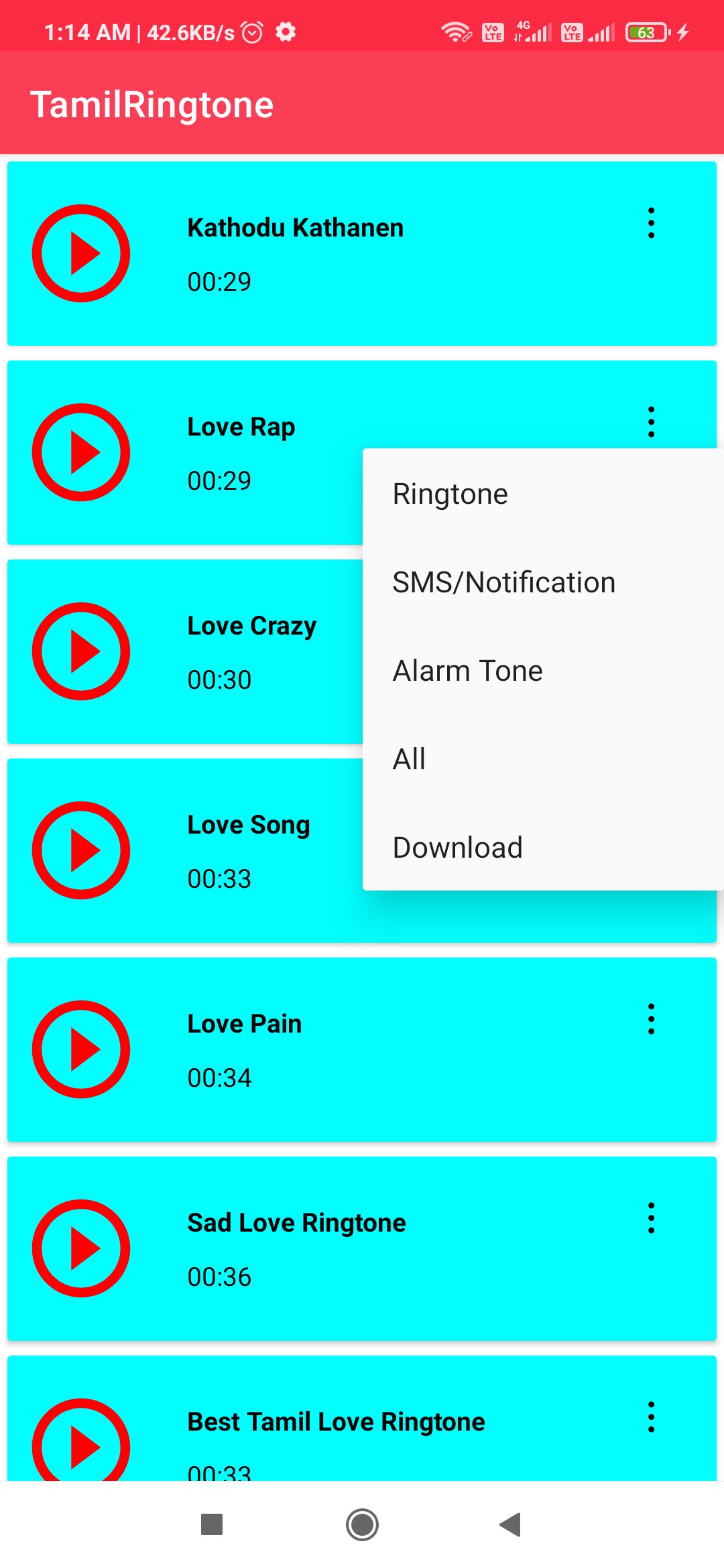Open the three-dot menu for Love Rap
Image resolution: width=724 pixels, height=1568 pixels.
click(651, 422)
